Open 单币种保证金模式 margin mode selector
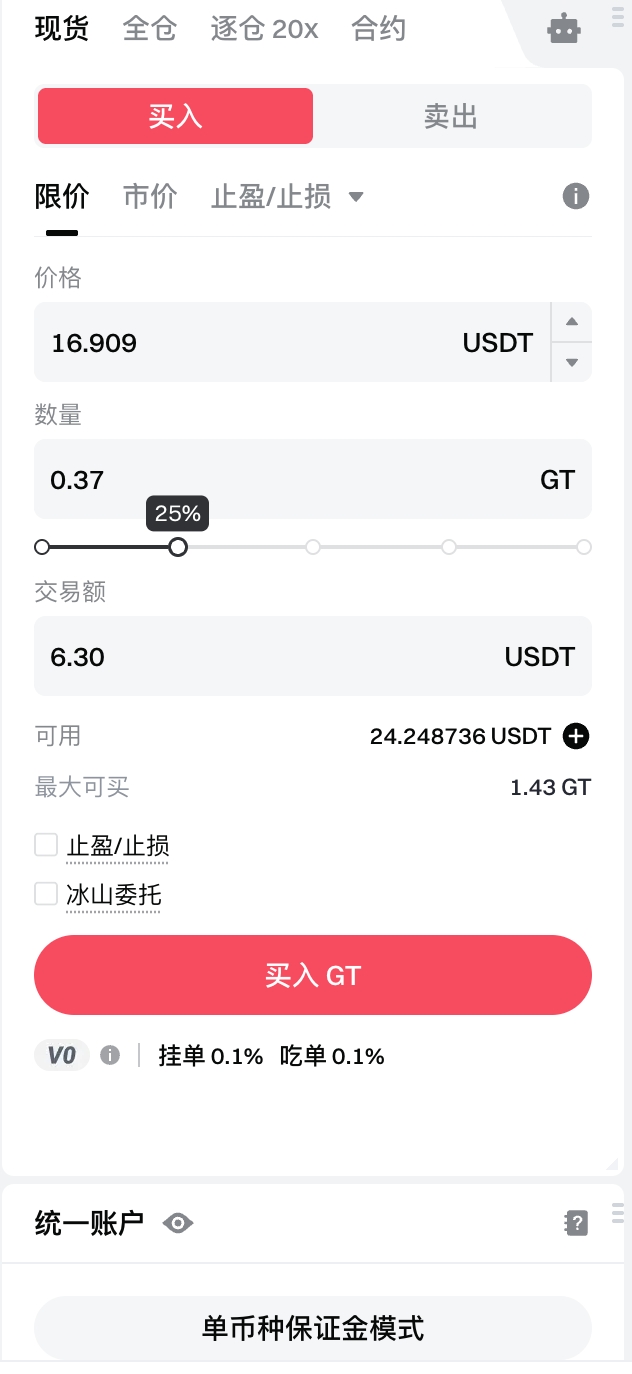Image resolution: width=632 pixels, height=1374 pixels. [313, 1328]
